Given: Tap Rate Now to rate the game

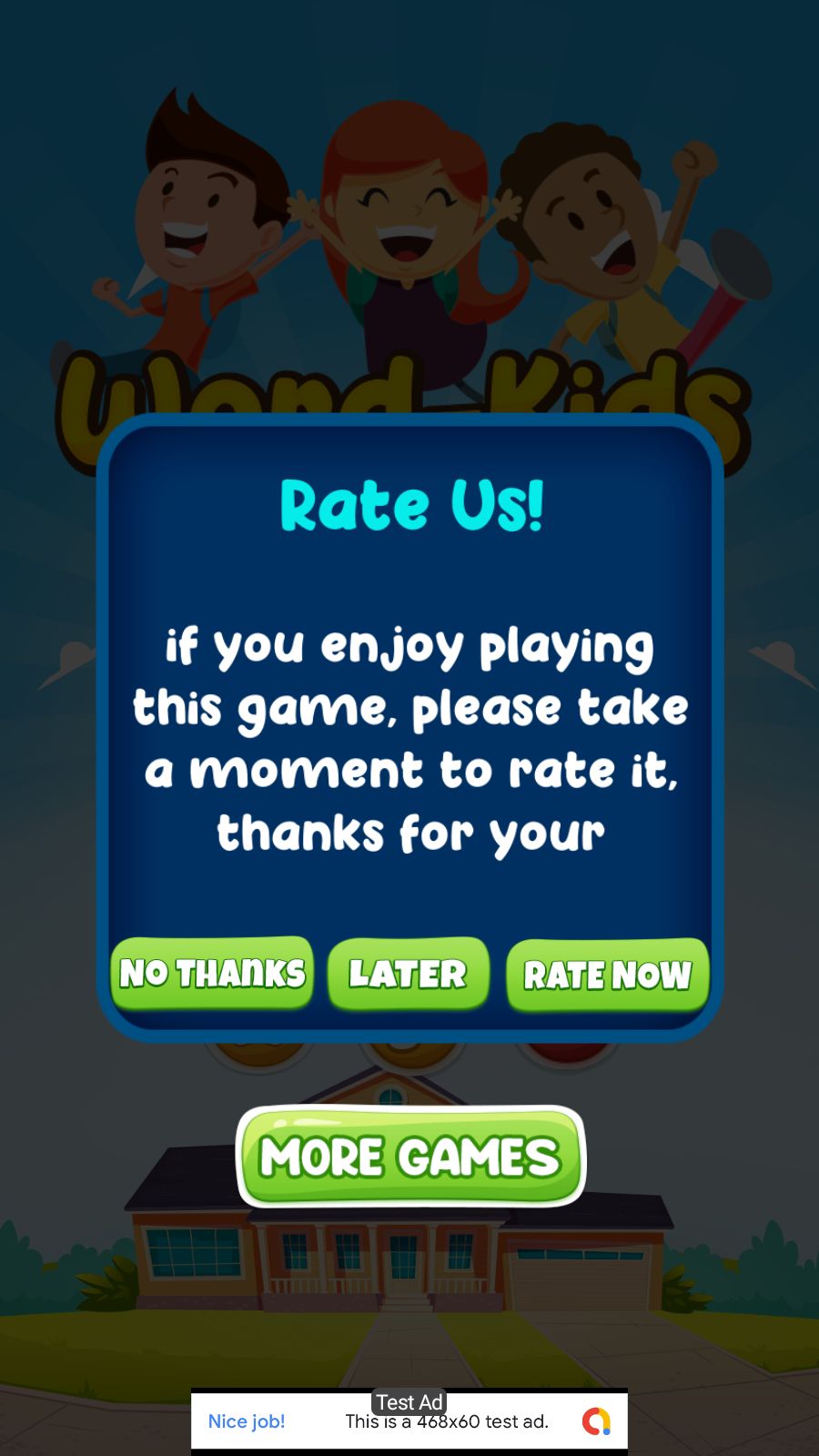Looking at the screenshot, I should [x=607, y=975].
